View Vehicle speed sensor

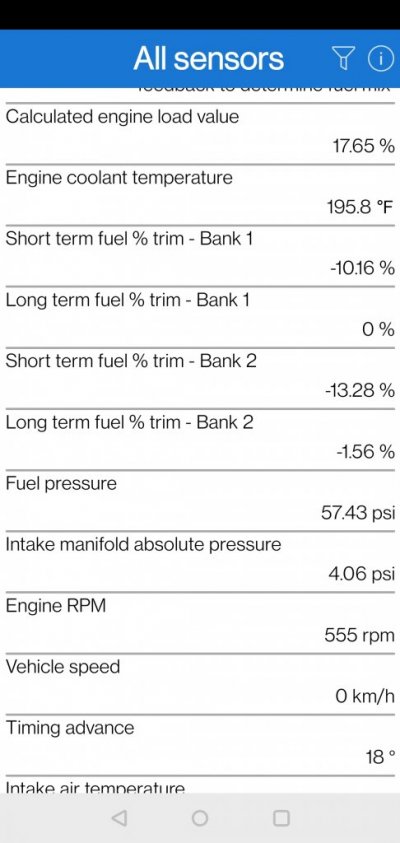point(200,683)
